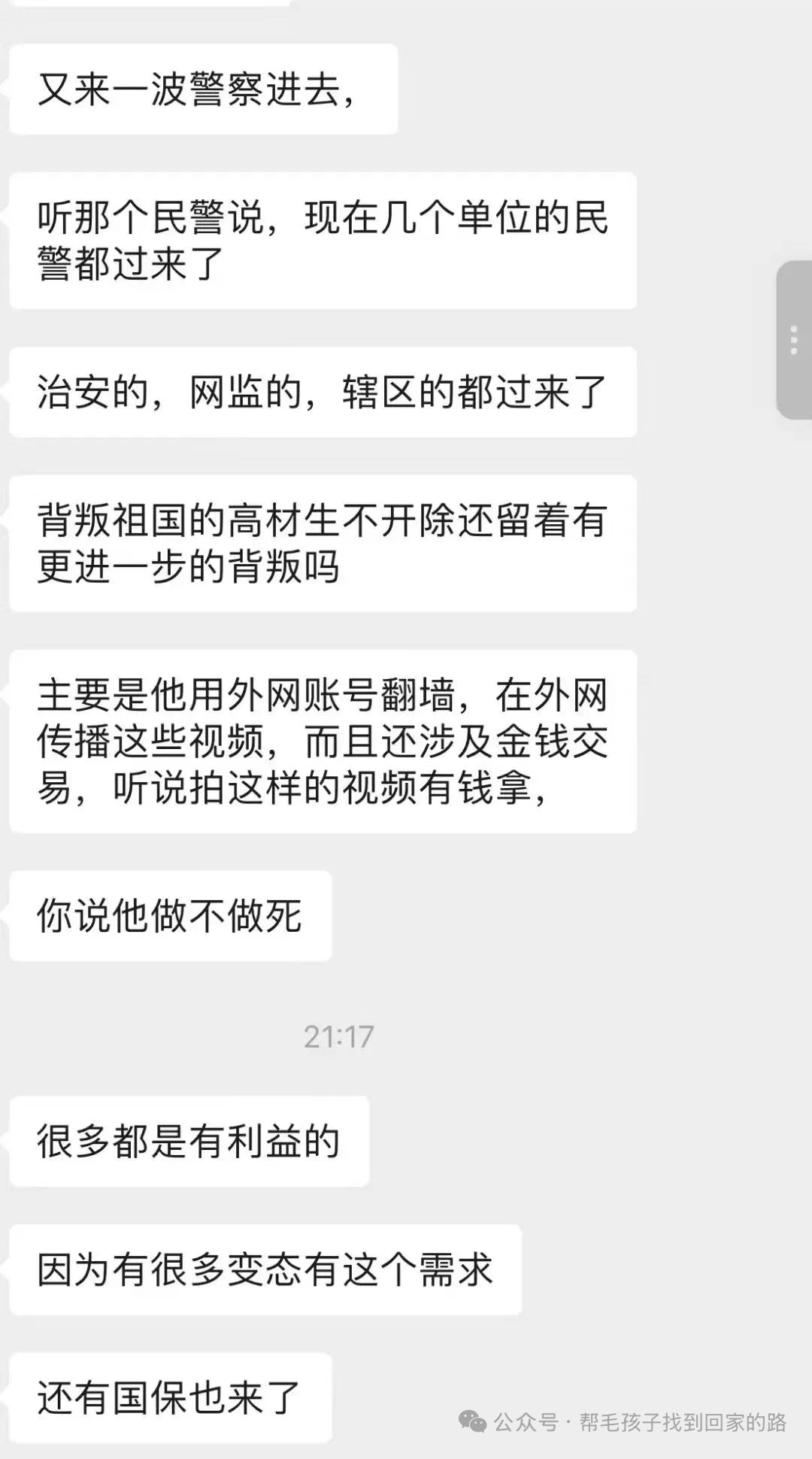The height and width of the screenshot is (1459, 812).
Task: Open the floating sidebar handle with three dots
Action: (x=794, y=340)
